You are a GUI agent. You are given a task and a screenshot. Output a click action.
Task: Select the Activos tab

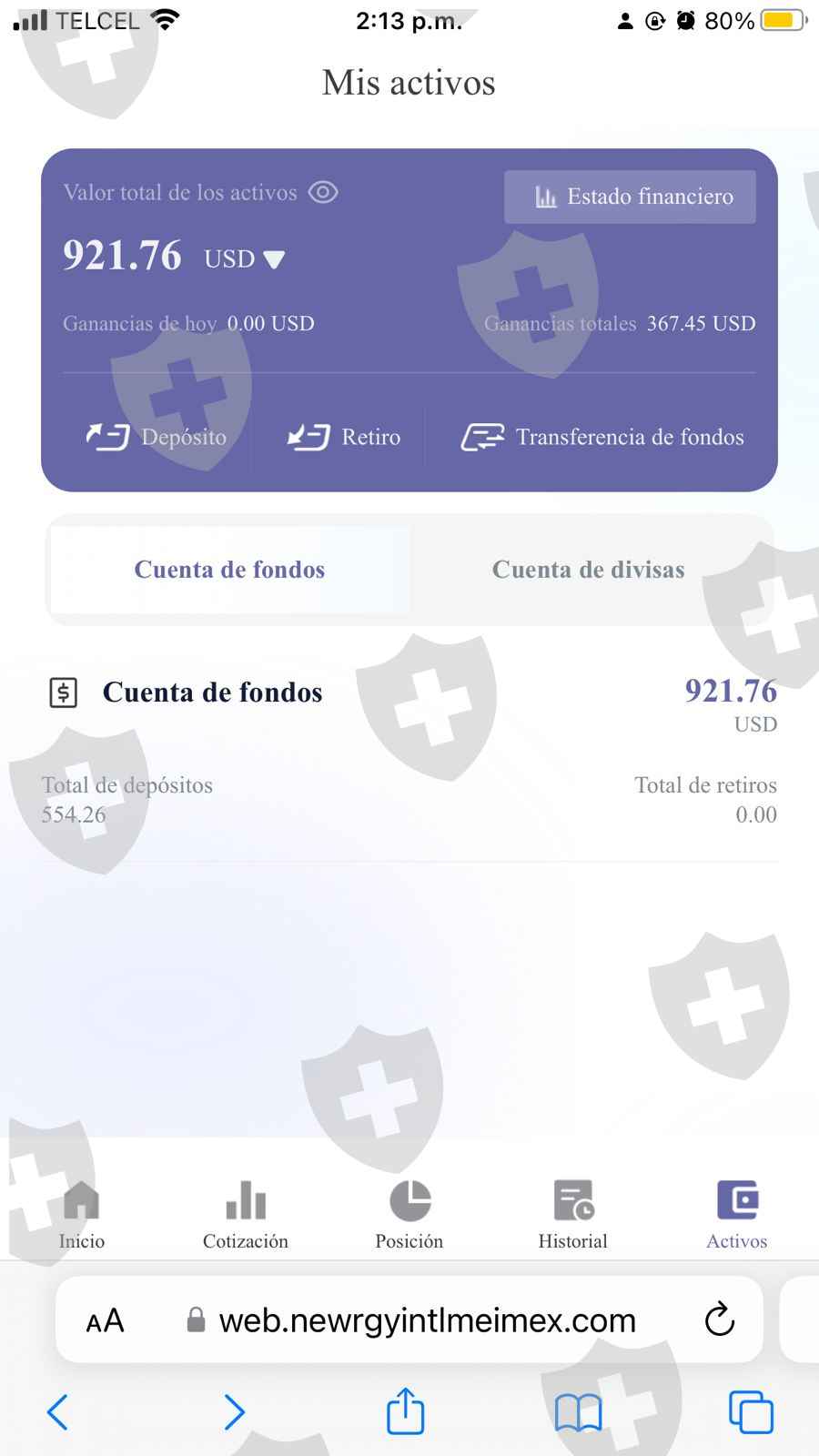tap(736, 1215)
